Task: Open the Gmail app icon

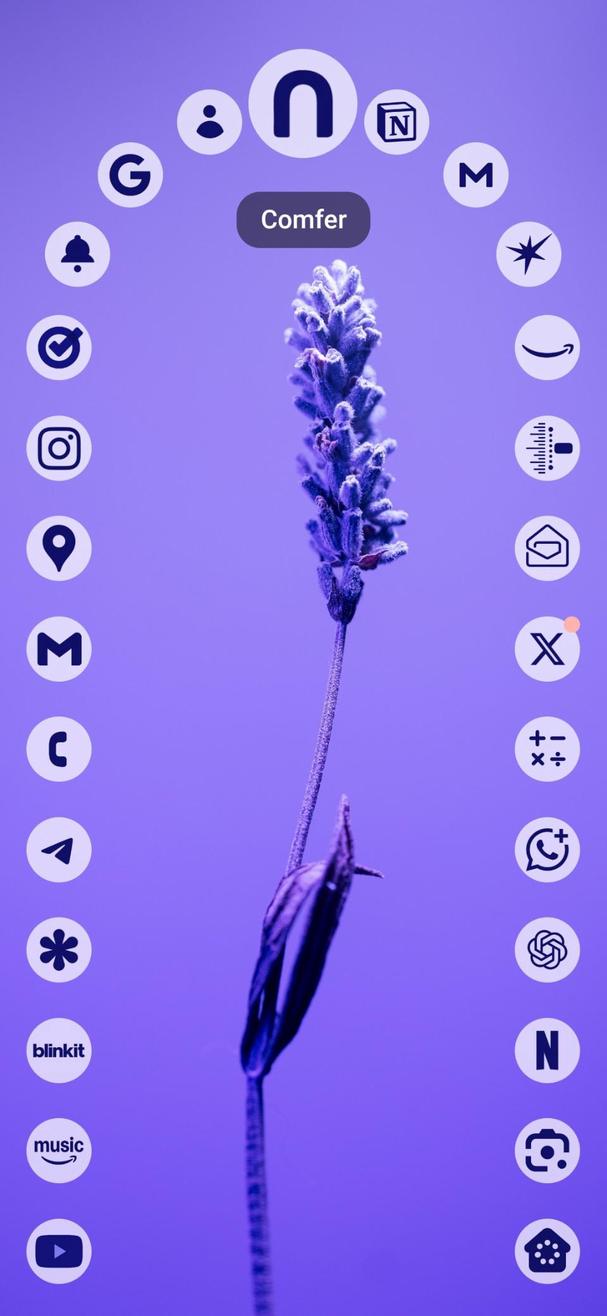Action: pyautogui.click(x=59, y=649)
